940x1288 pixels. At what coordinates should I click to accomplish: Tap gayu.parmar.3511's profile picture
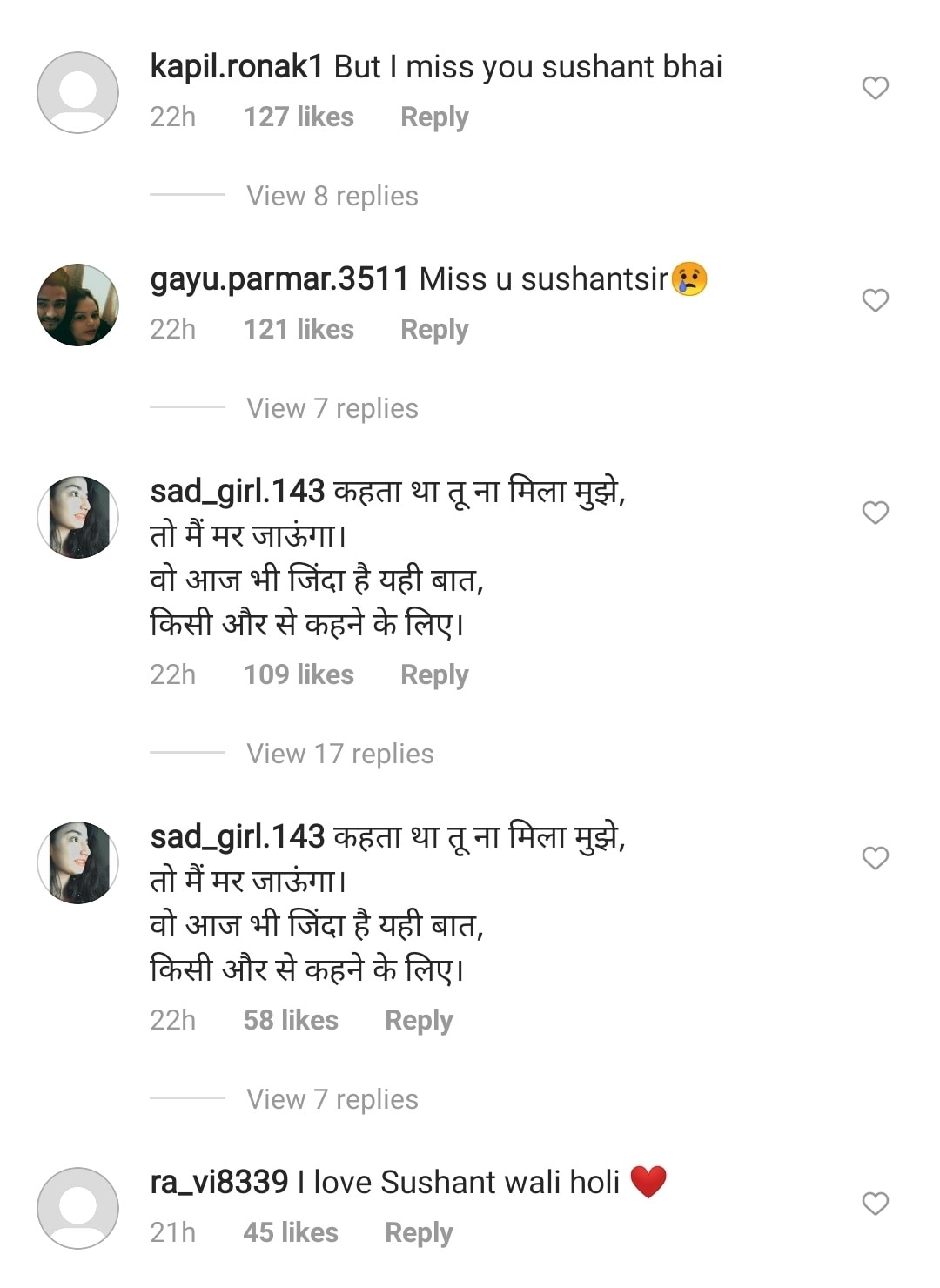coord(77,305)
